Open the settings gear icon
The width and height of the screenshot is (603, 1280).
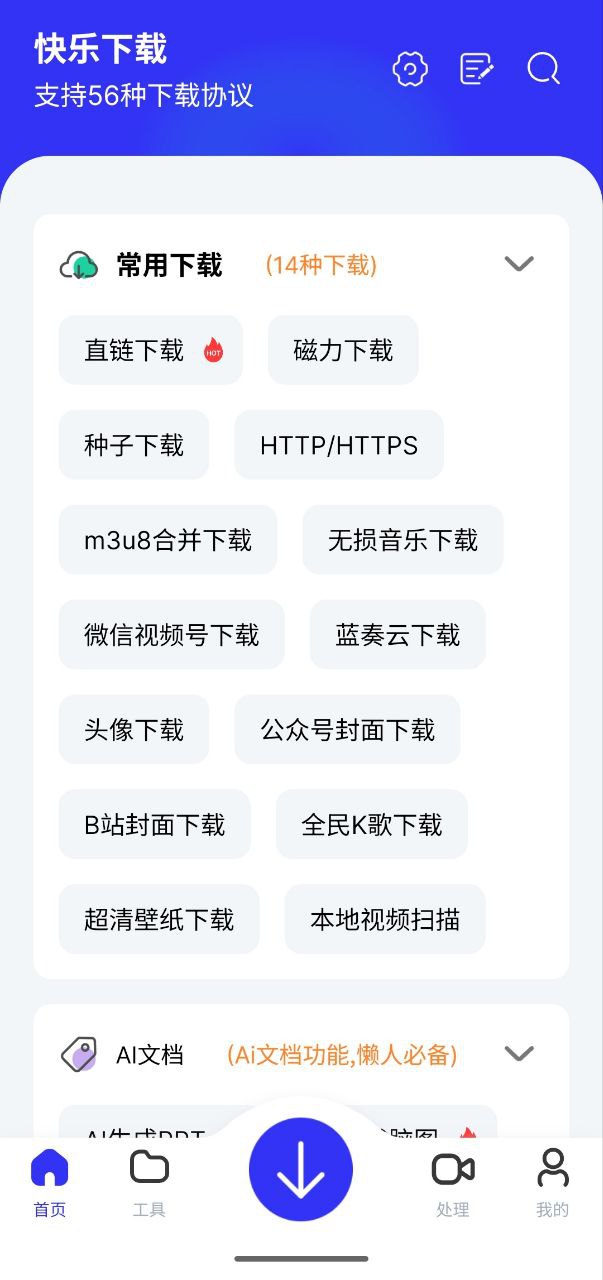[410, 69]
